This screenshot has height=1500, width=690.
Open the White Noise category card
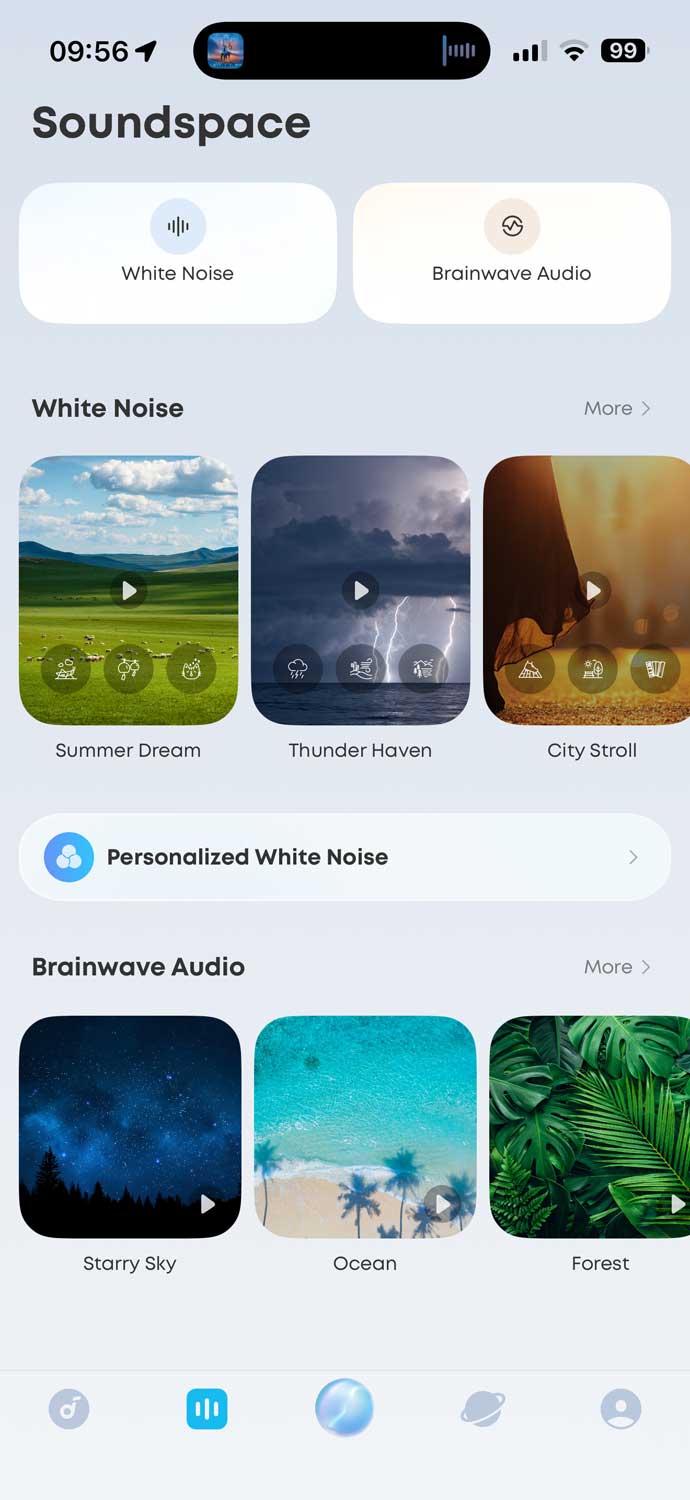coord(178,253)
